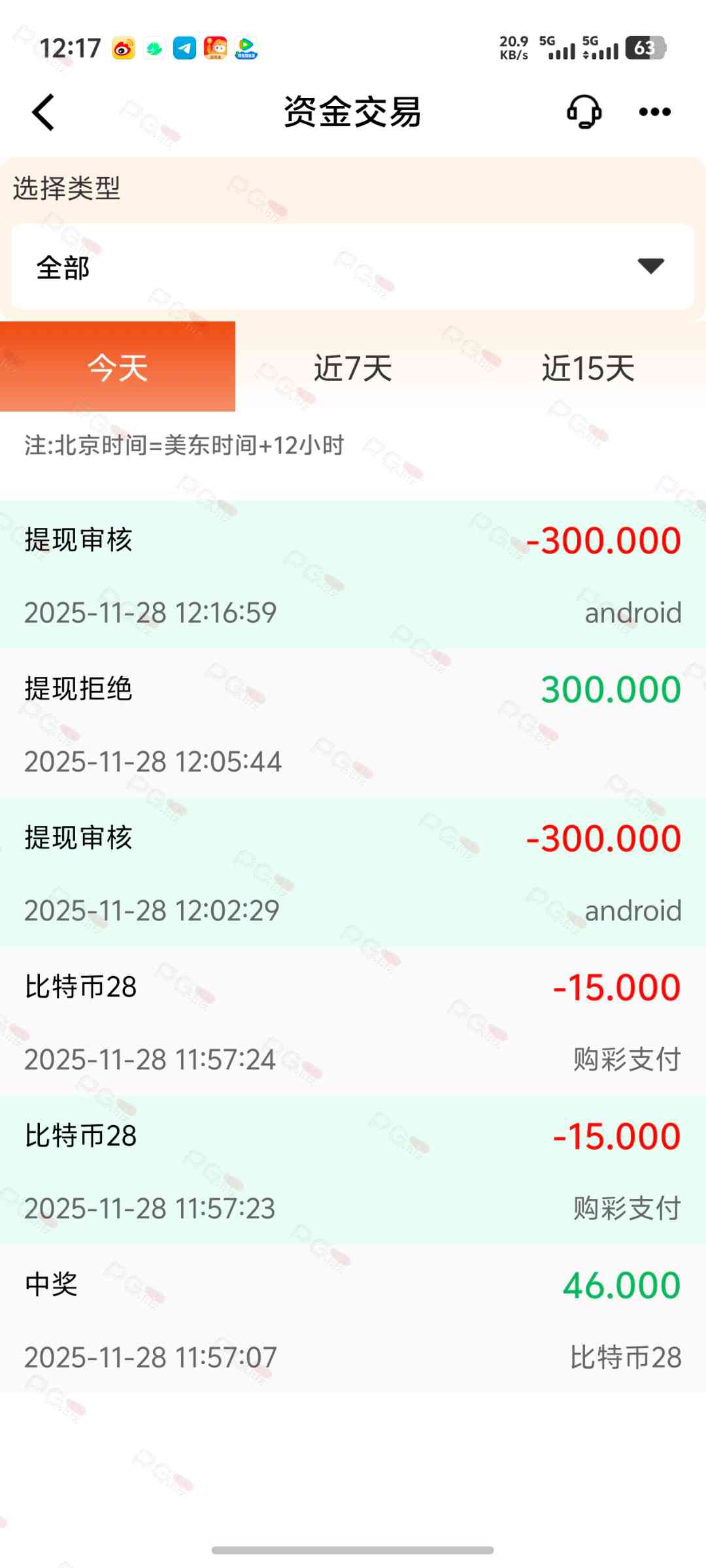Open the three-dot overflow menu
706x1568 pixels.
[654, 112]
